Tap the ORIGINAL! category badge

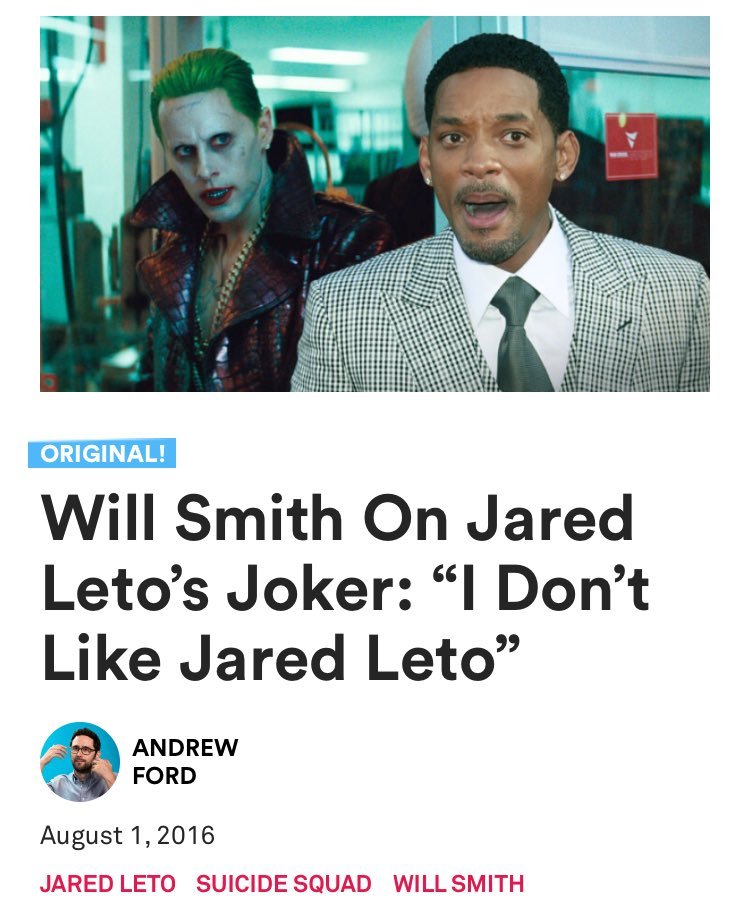pyautogui.click(x=102, y=453)
